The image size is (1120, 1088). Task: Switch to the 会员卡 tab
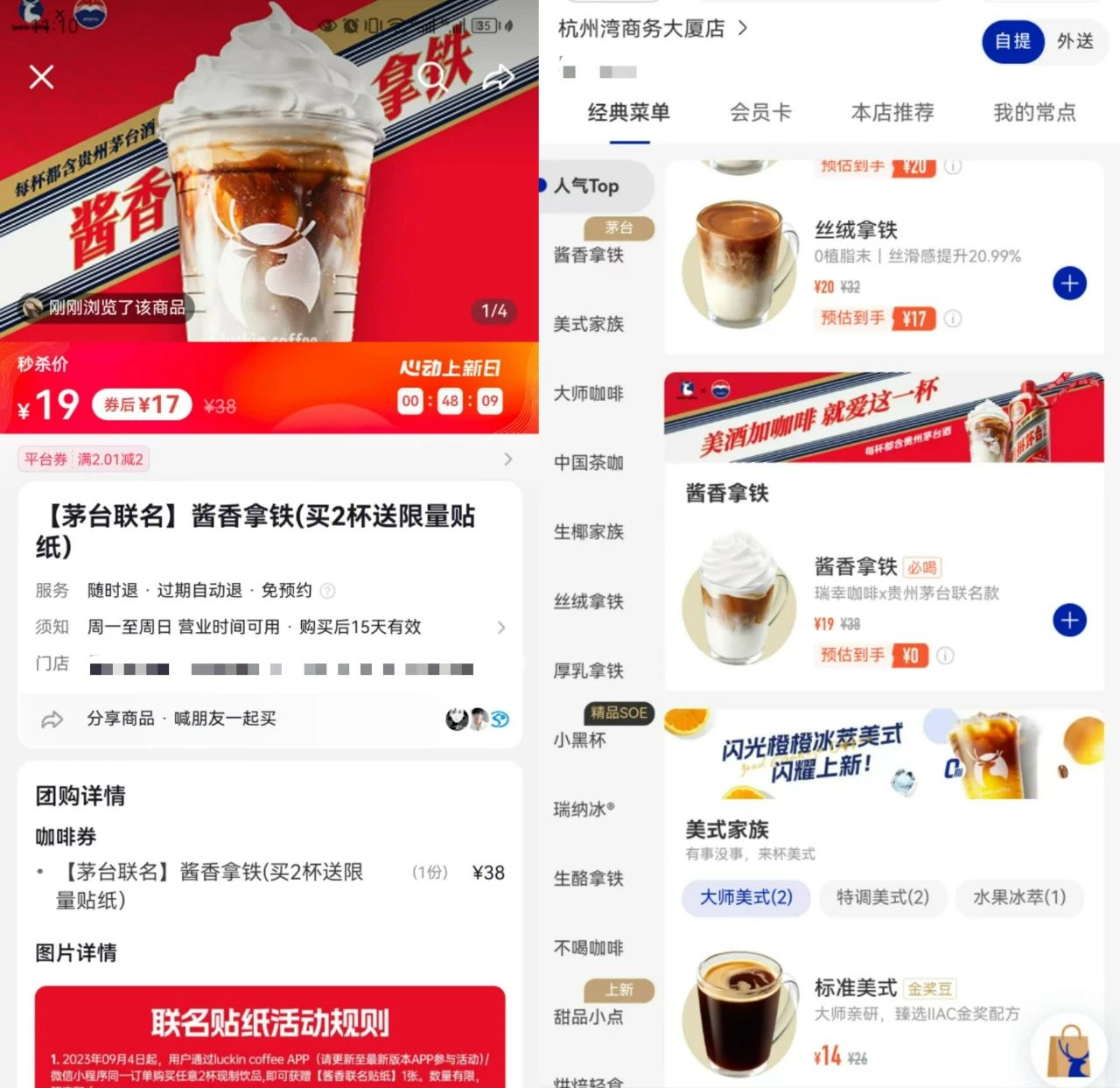(760, 112)
